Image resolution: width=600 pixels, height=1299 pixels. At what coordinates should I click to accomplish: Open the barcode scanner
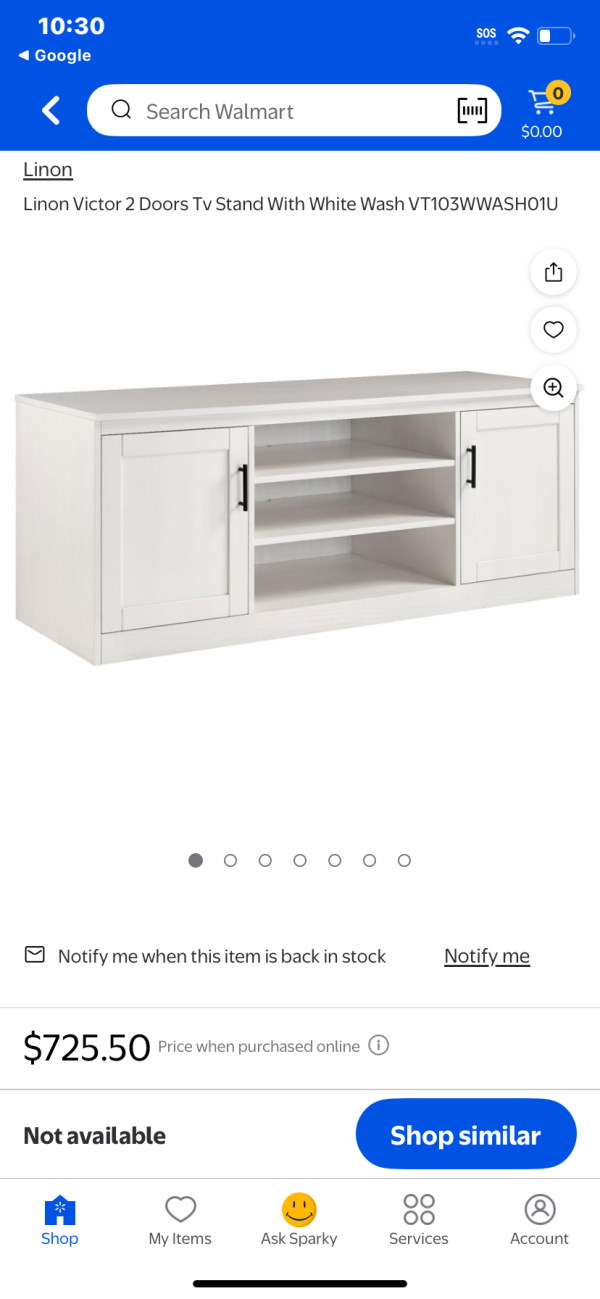pyautogui.click(x=472, y=111)
